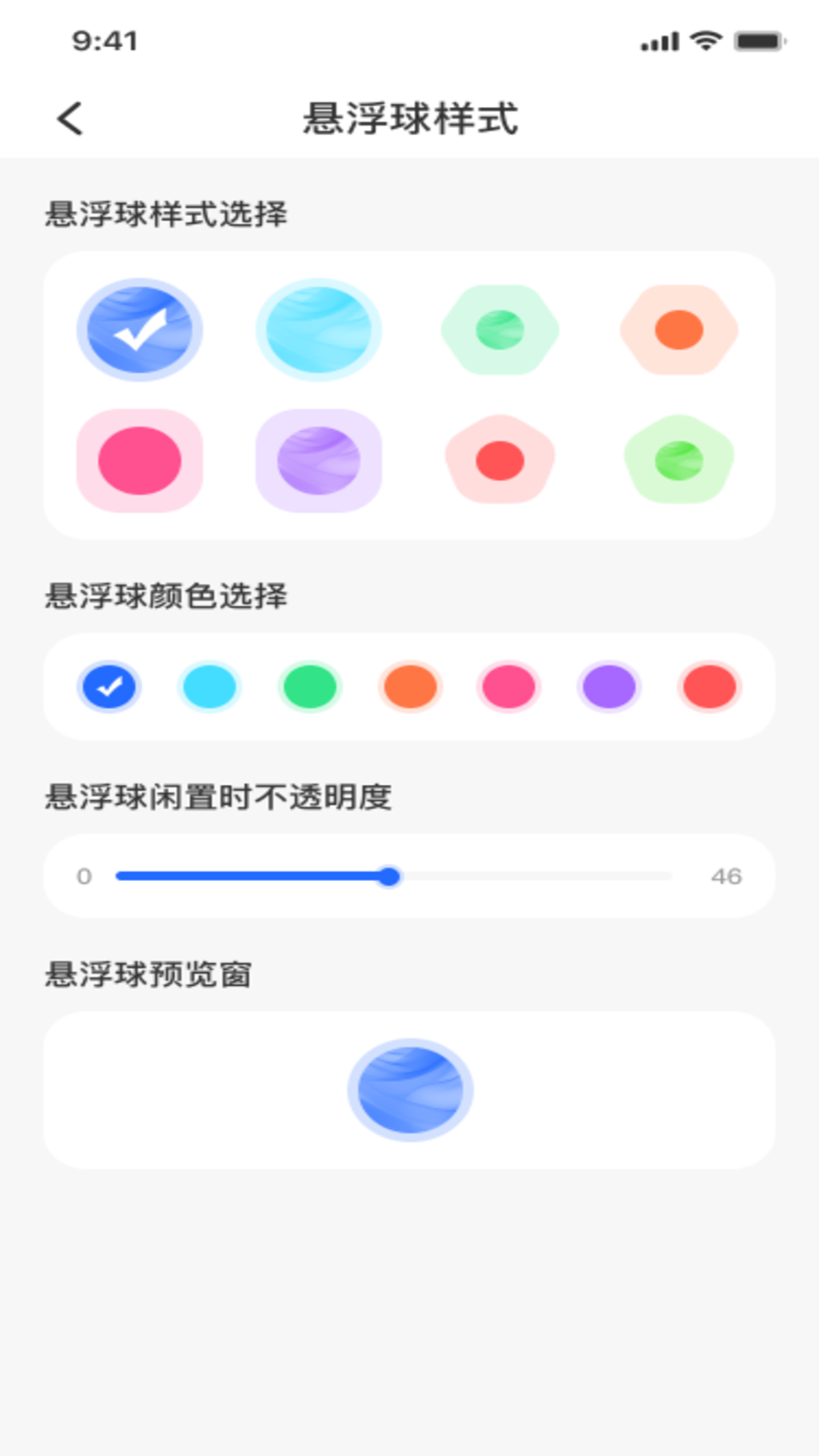The image size is (819, 1456).
Task: Choose the green floating ball color
Action: point(309,686)
